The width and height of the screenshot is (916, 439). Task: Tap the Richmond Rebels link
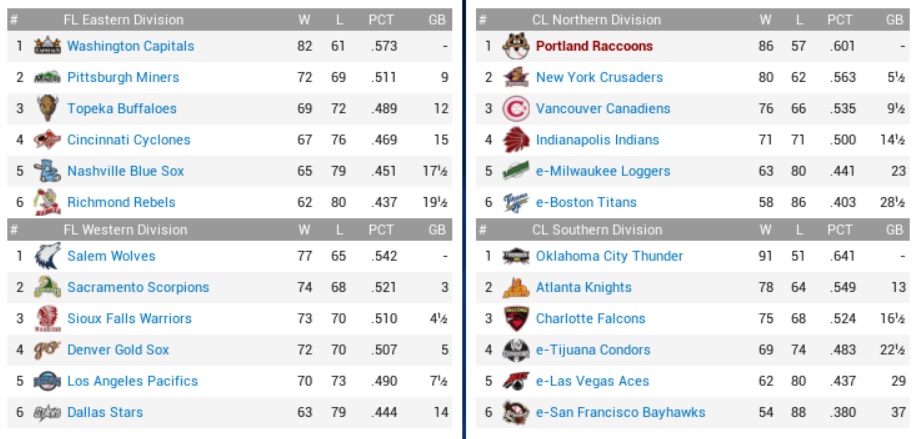[121, 202]
